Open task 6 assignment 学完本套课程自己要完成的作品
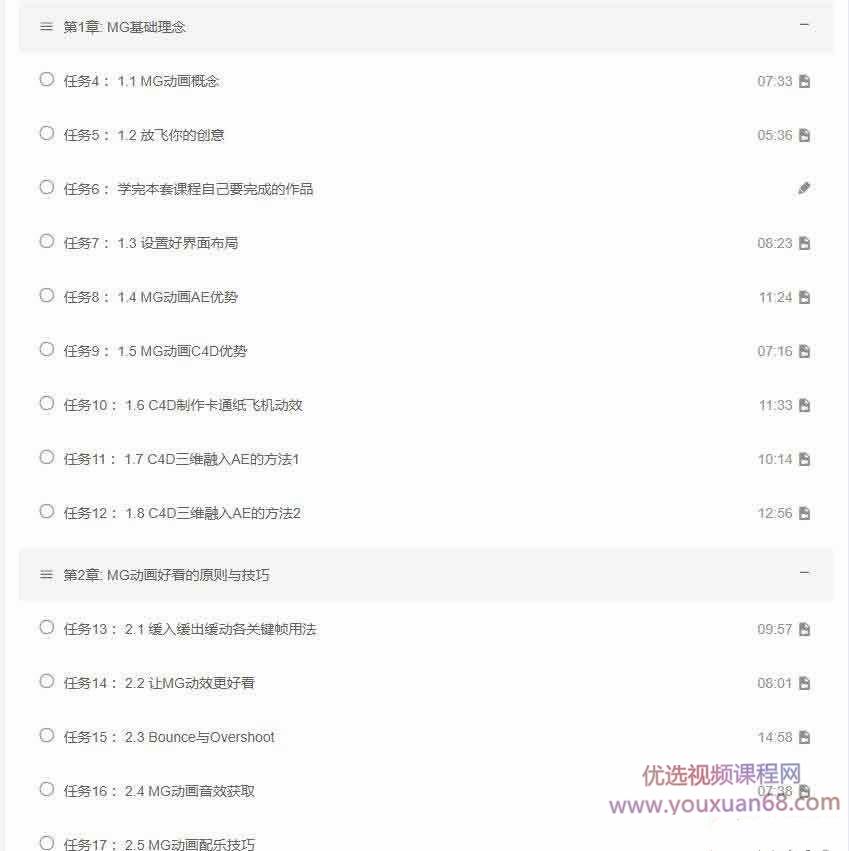Image resolution: width=849 pixels, height=851 pixels. [x=215, y=189]
